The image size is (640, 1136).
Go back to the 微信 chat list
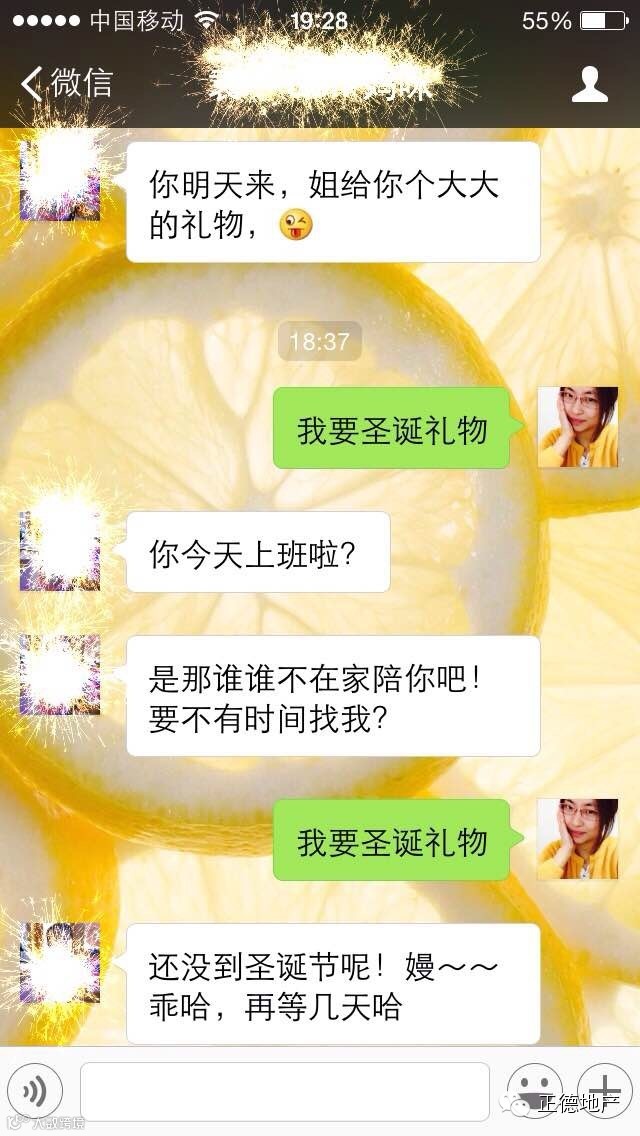click(x=66, y=84)
